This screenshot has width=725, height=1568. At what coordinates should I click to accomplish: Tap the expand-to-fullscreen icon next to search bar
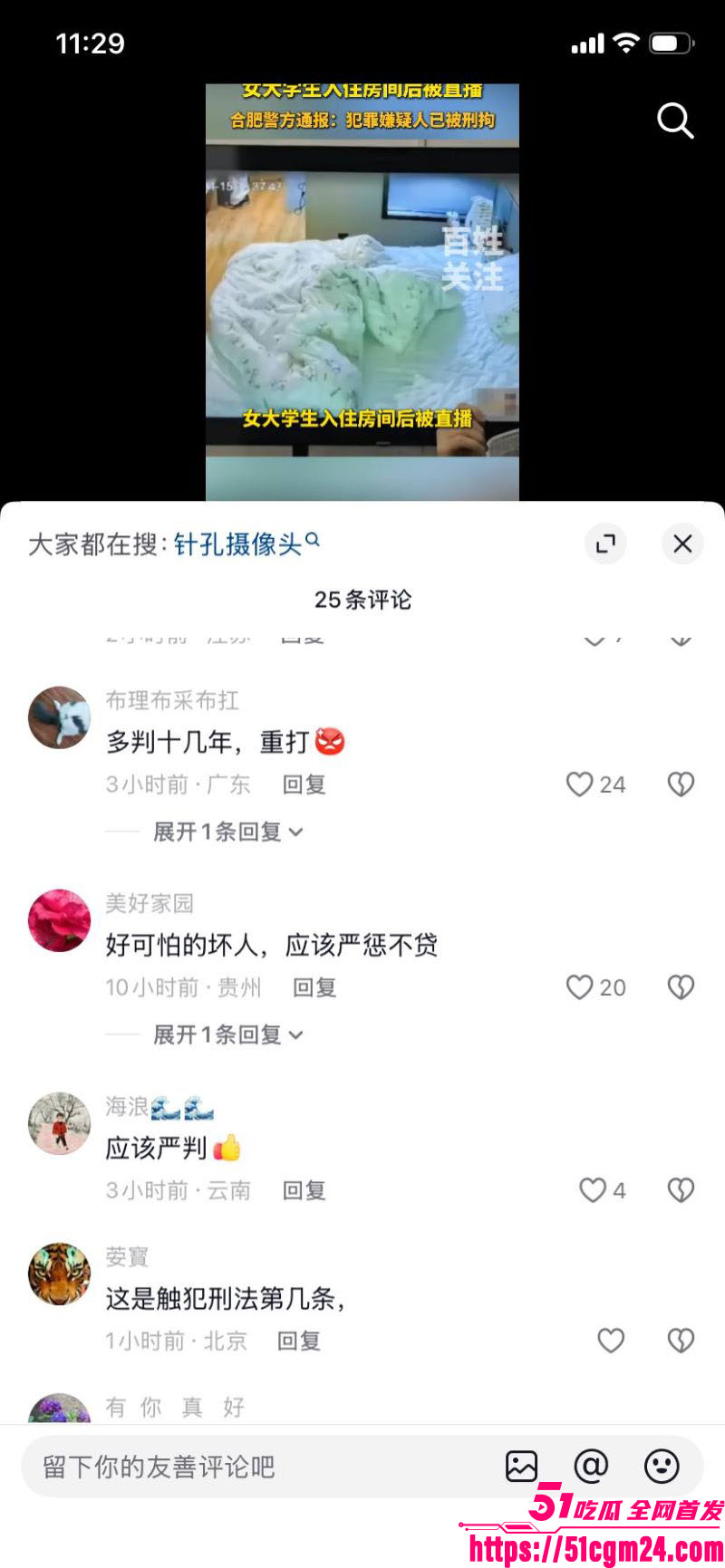(605, 544)
